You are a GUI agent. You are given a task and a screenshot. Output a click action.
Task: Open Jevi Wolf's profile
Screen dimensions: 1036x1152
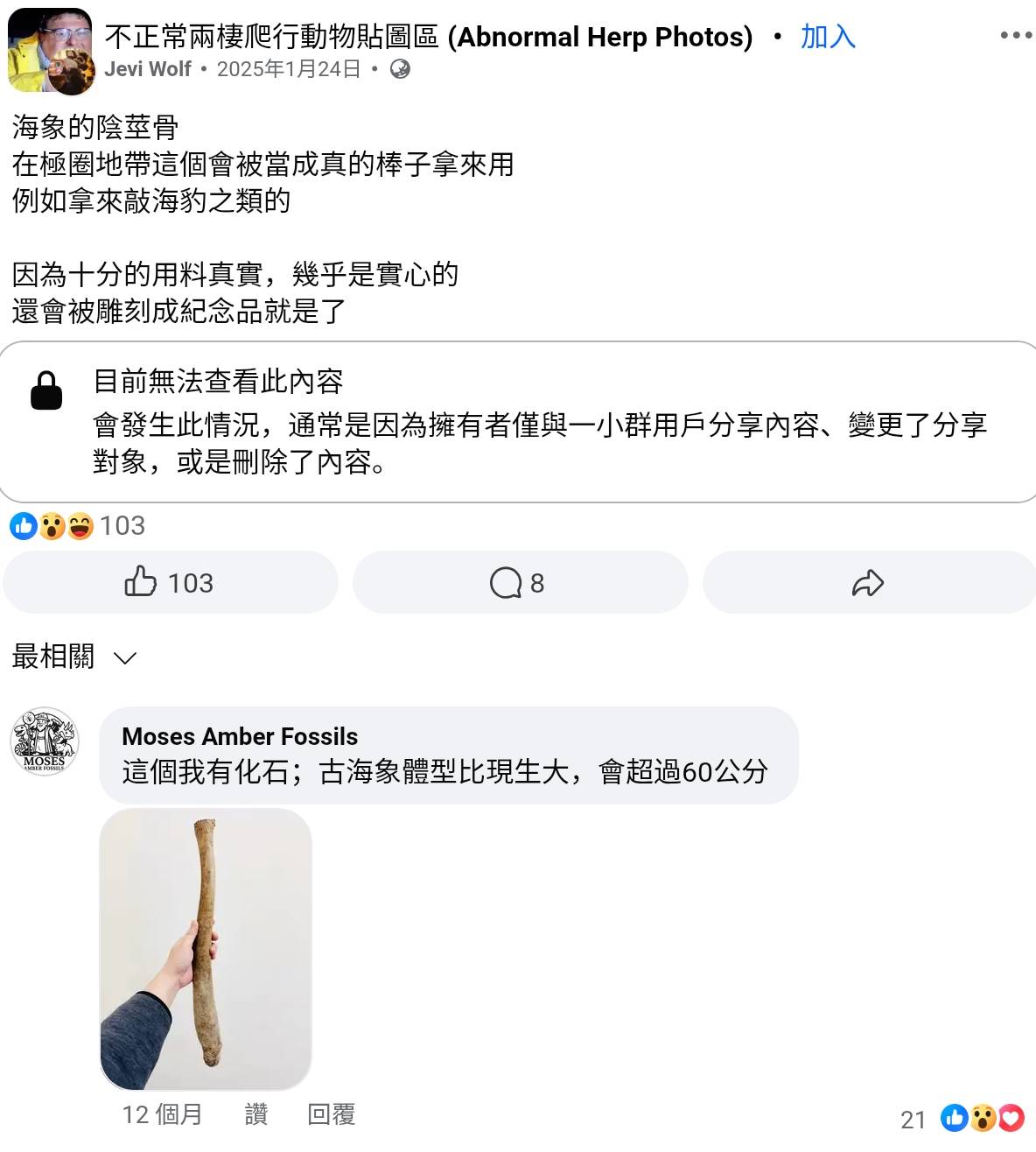click(x=148, y=69)
